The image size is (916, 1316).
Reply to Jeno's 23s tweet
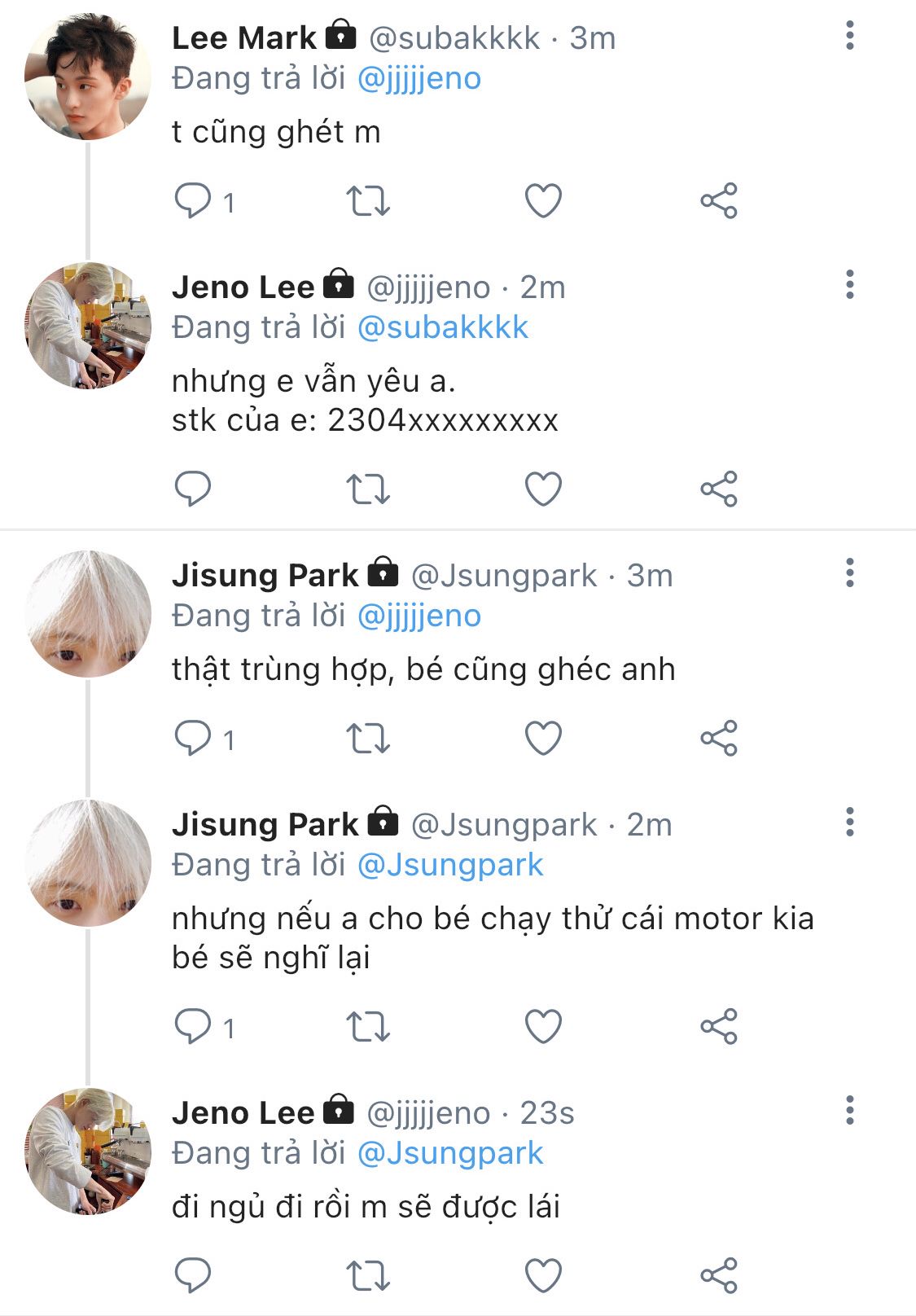(x=193, y=1276)
